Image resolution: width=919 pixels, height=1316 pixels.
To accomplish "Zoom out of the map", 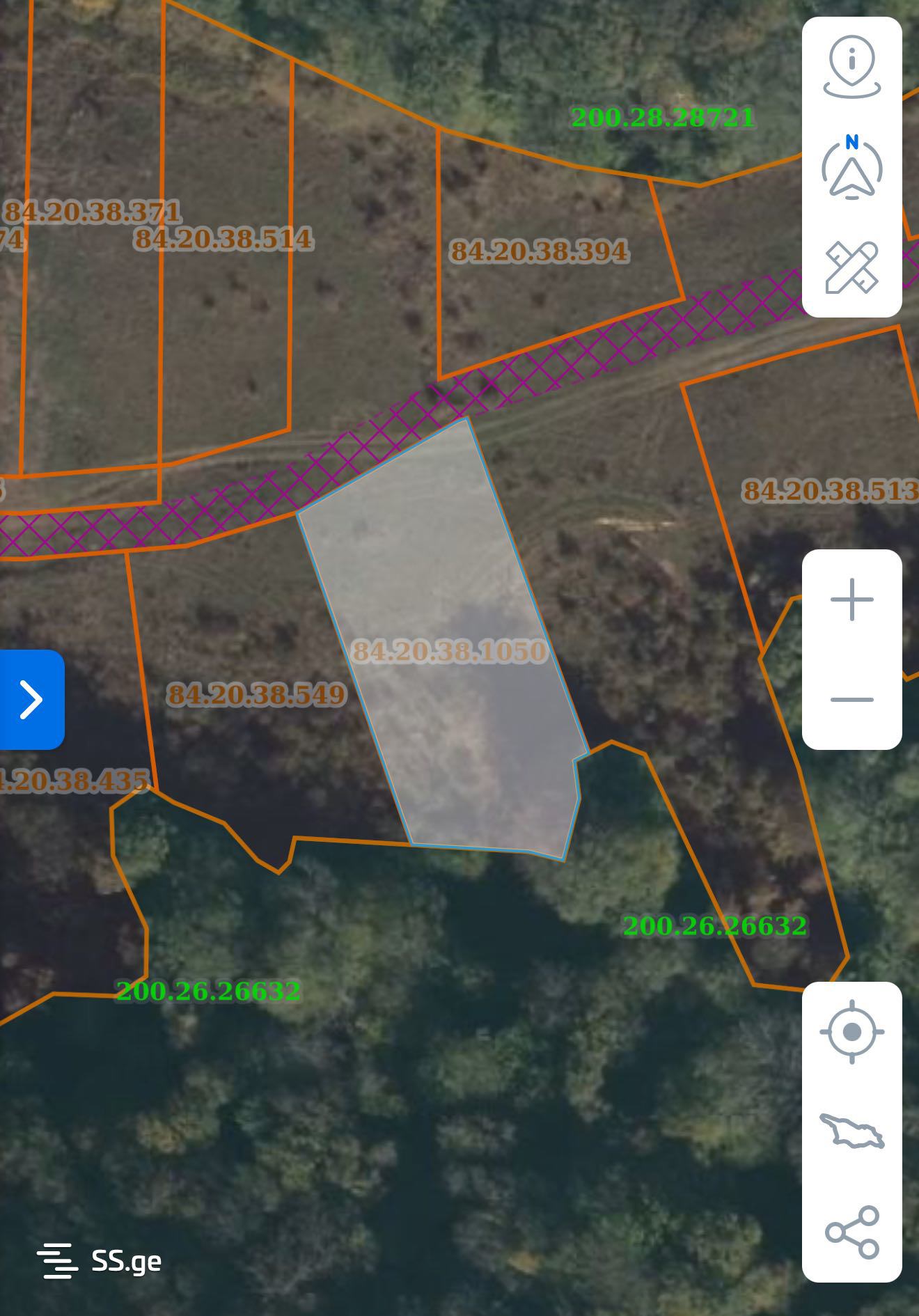I will tap(851, 699).
